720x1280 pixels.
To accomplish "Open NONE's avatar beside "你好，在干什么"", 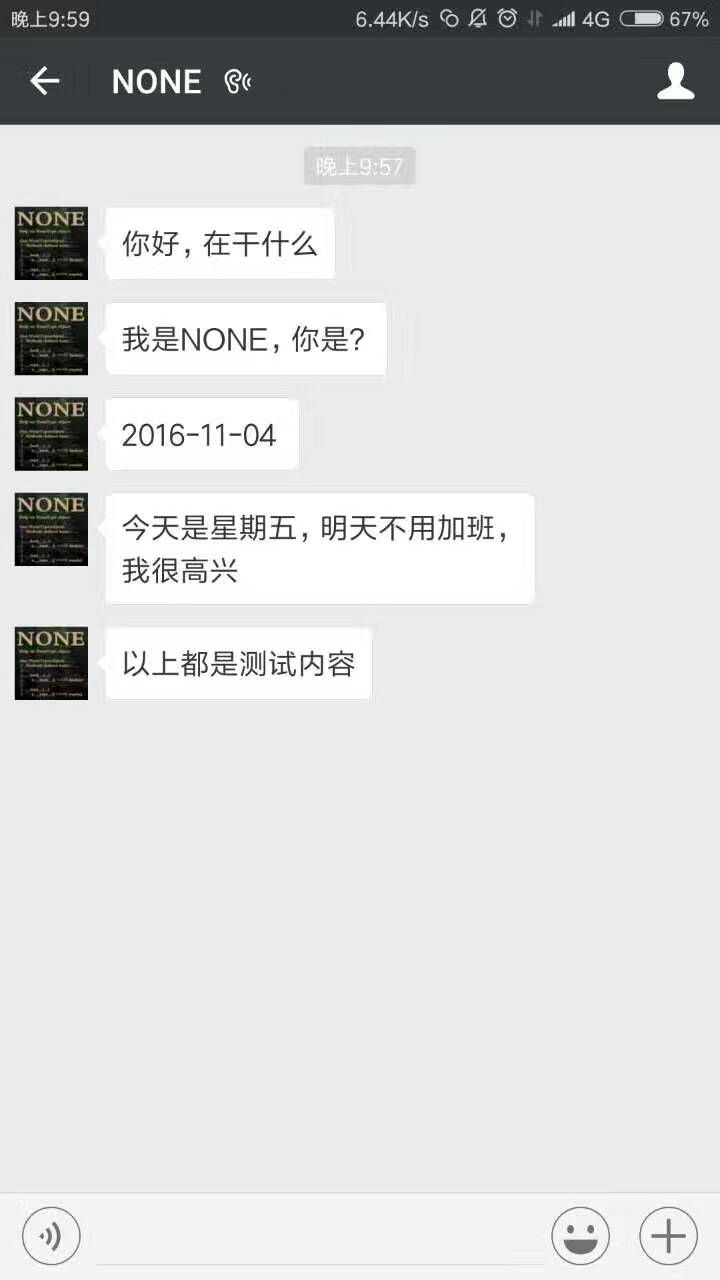I will tap(51, 243).
